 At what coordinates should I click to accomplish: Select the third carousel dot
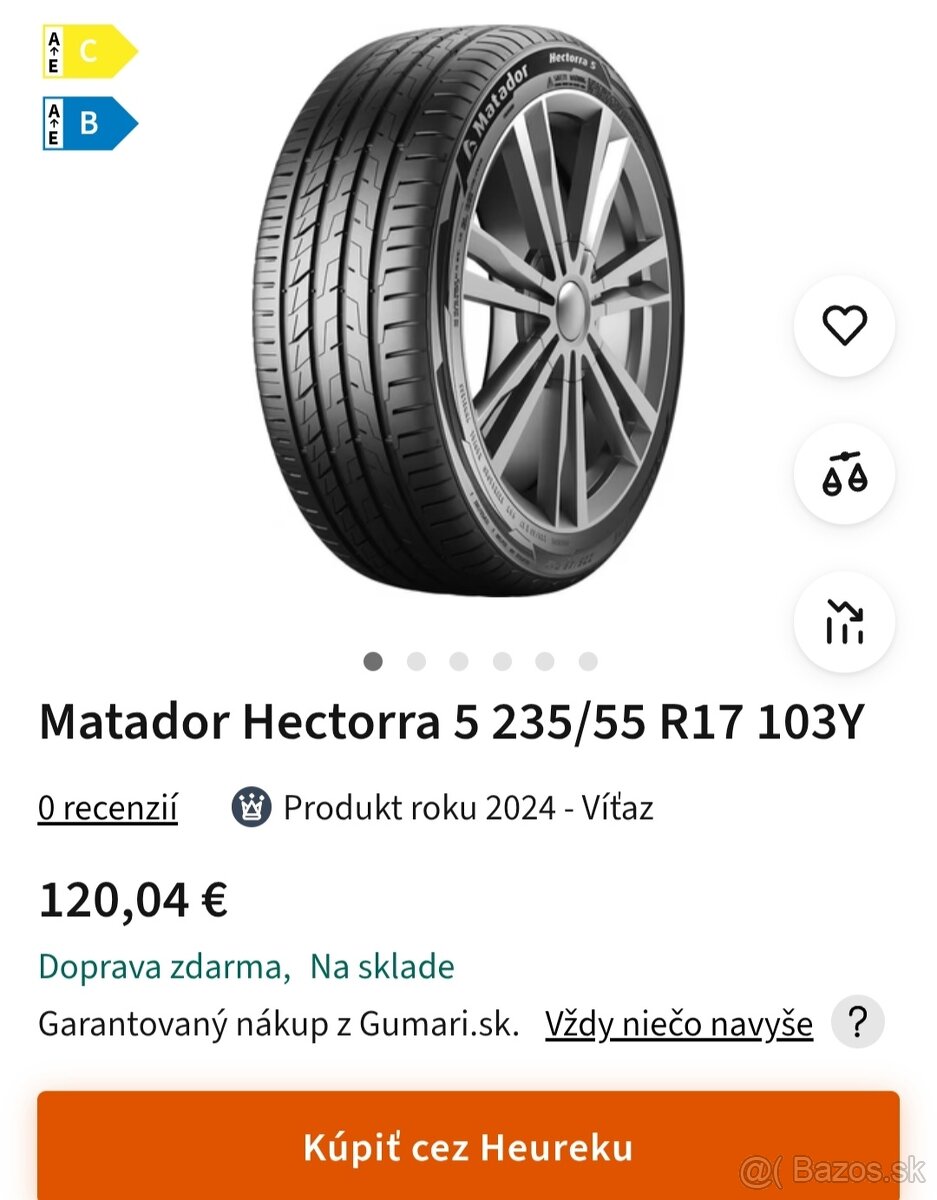pyautogui.click(x=459, y=660)
